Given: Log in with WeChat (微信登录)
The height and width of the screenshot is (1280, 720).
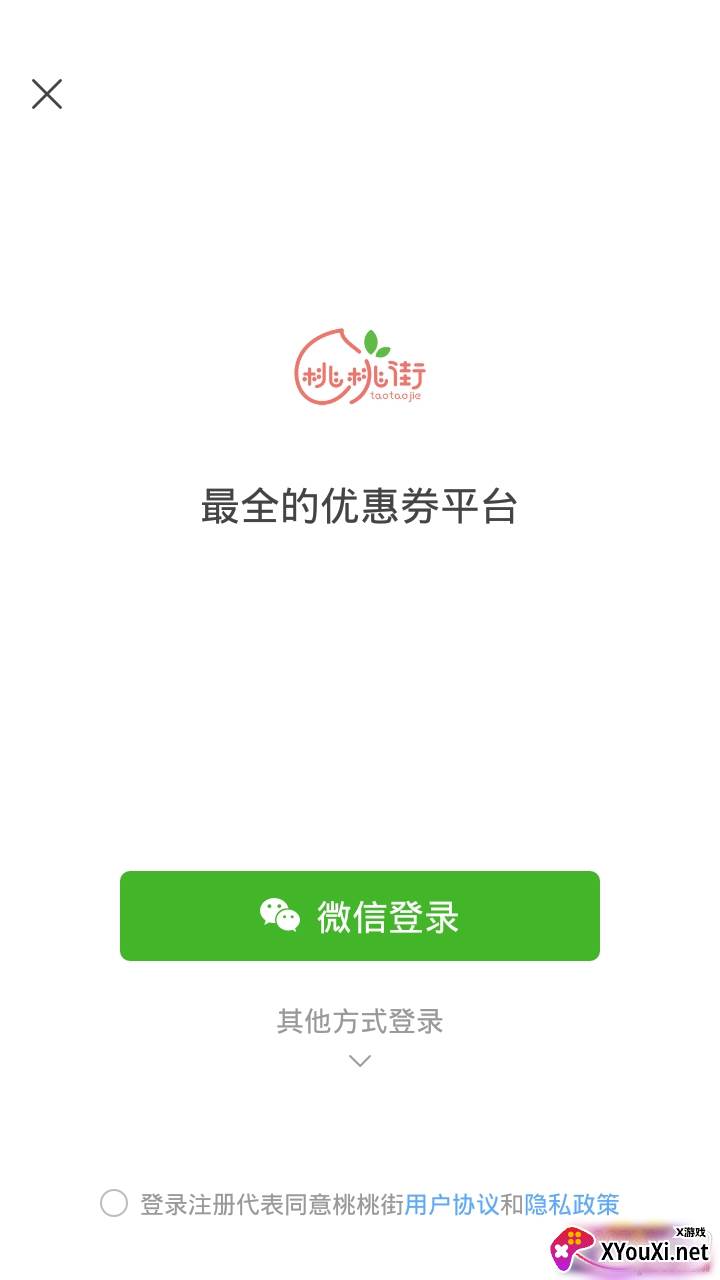Looking at the screenshot, I should [360, 916].
